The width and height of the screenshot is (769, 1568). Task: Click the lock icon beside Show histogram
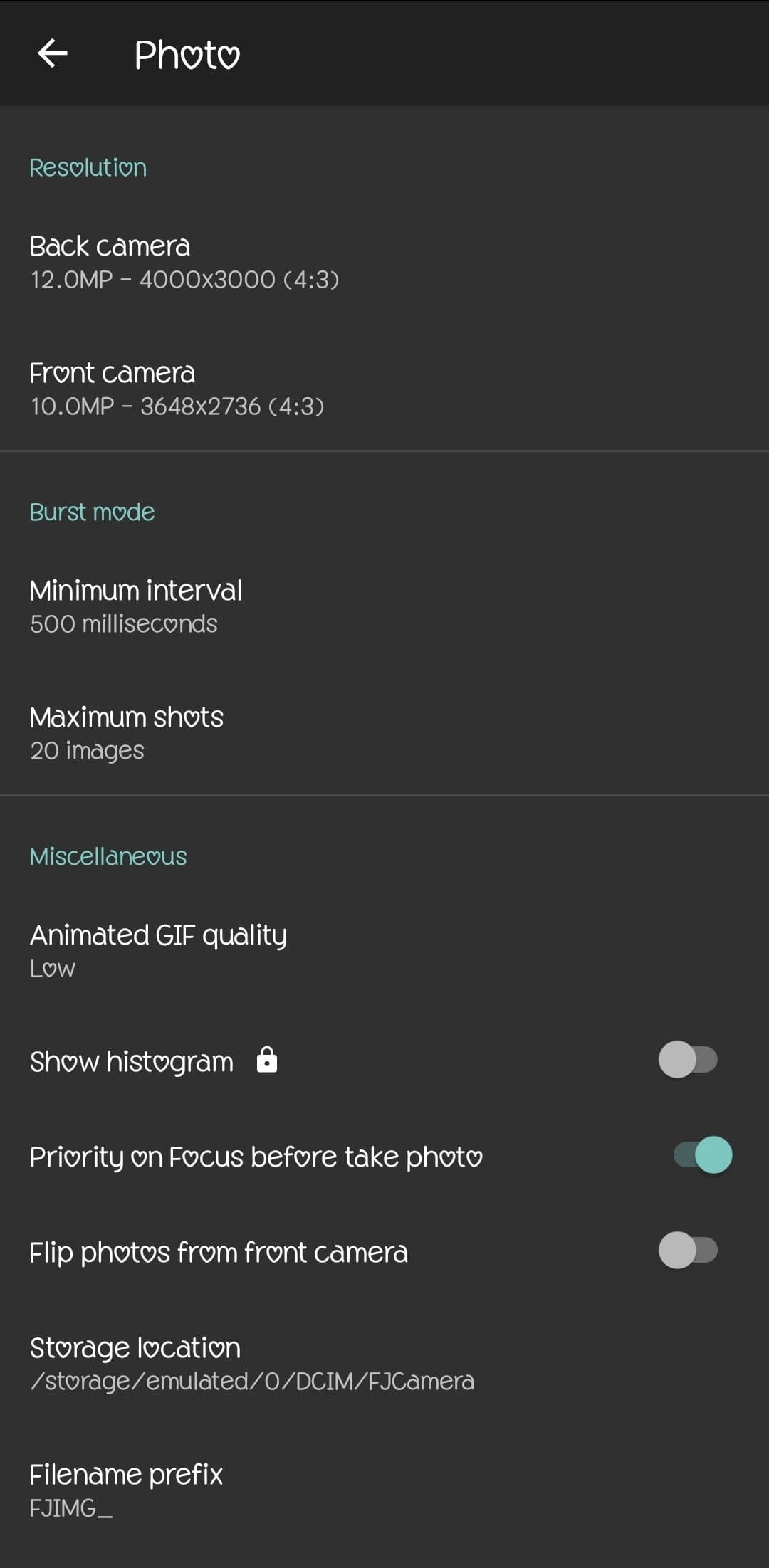[x=266, y=1061]
